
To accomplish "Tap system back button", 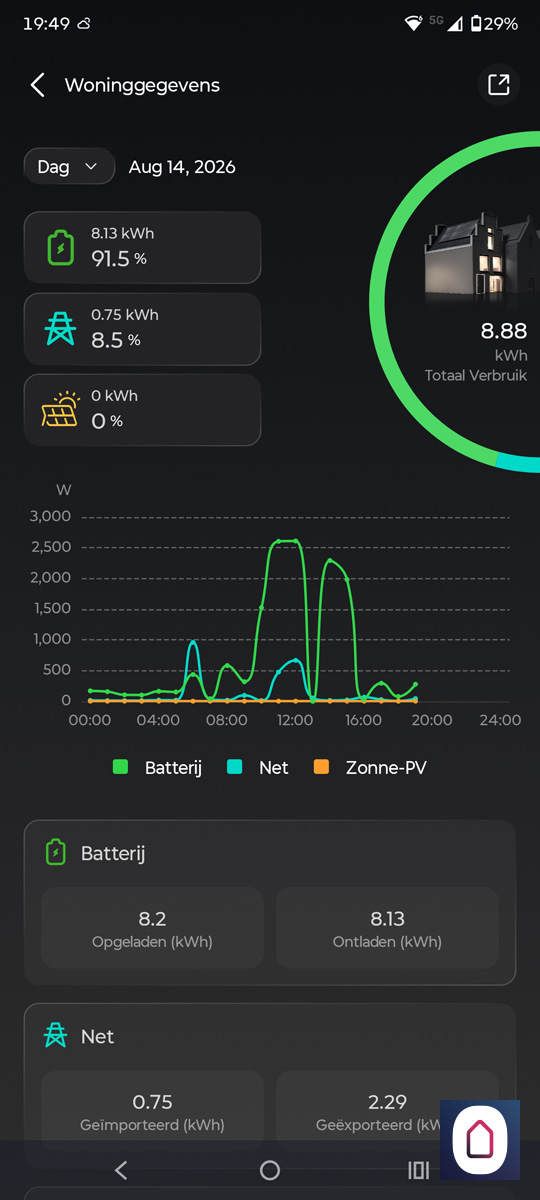I will pyautogui.click(x=121, y=1170).
